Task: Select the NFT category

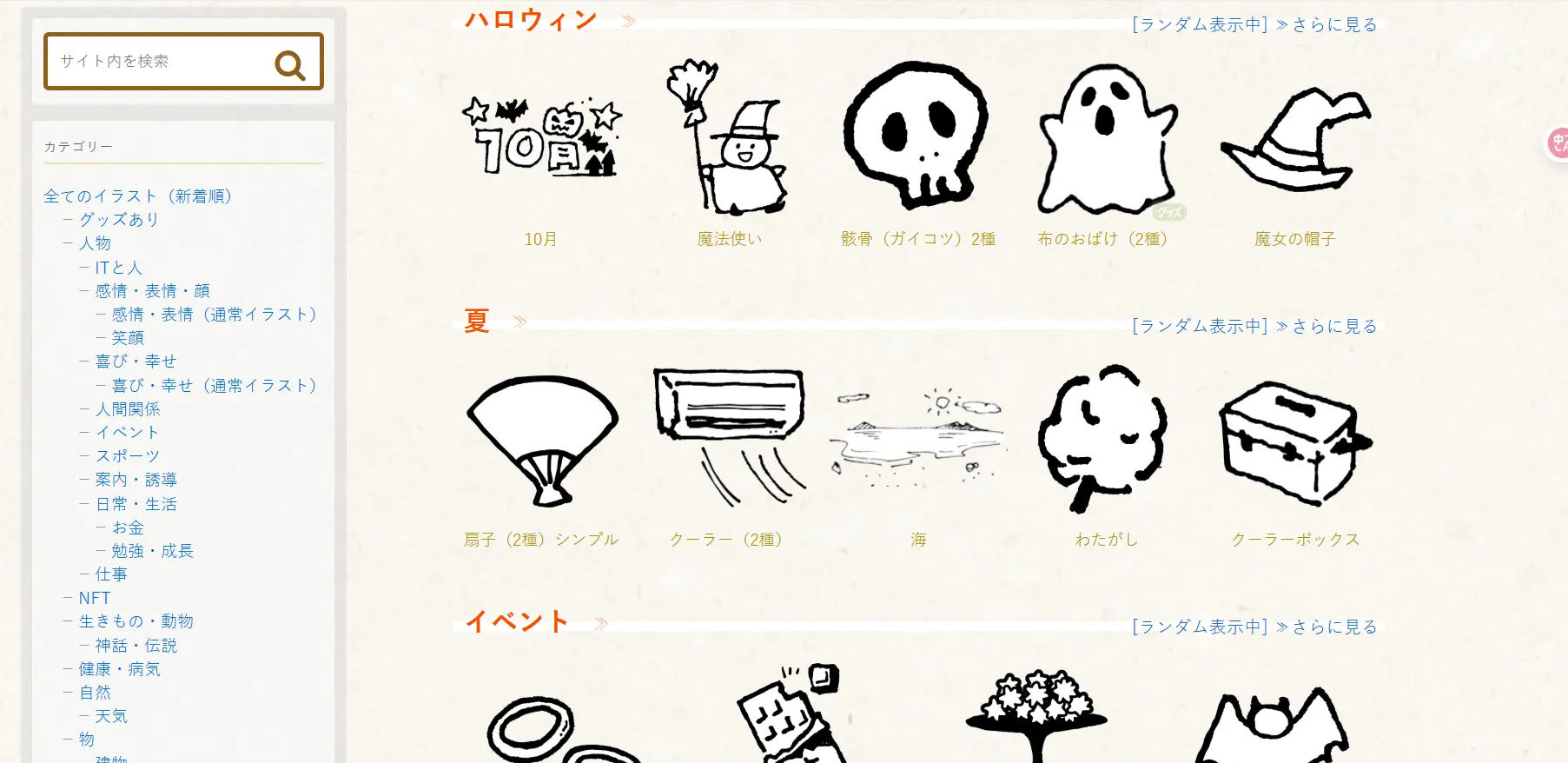Action: (95, 598)
